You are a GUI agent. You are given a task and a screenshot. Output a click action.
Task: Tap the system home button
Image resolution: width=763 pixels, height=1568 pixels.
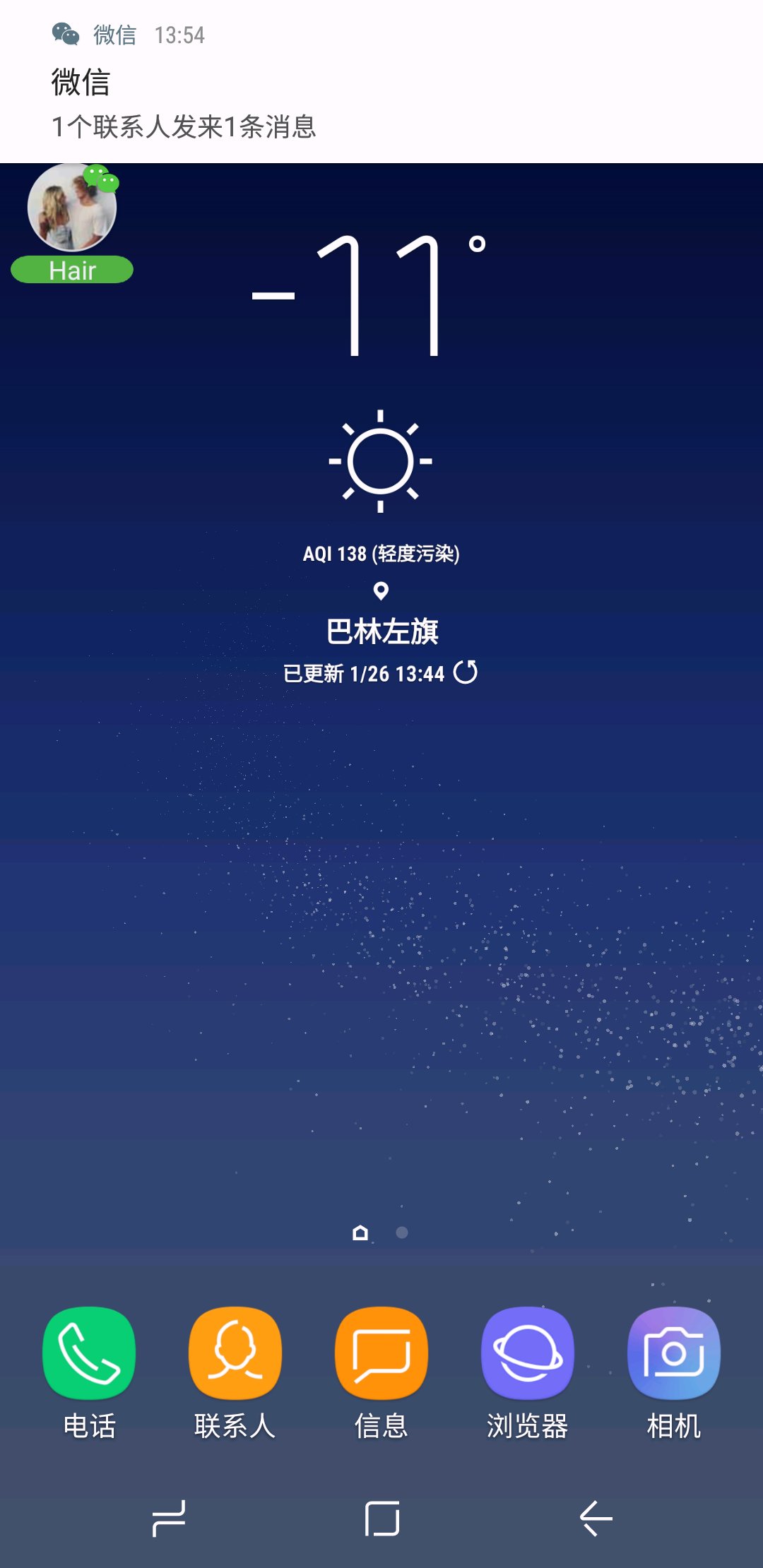click(382, 1519)
